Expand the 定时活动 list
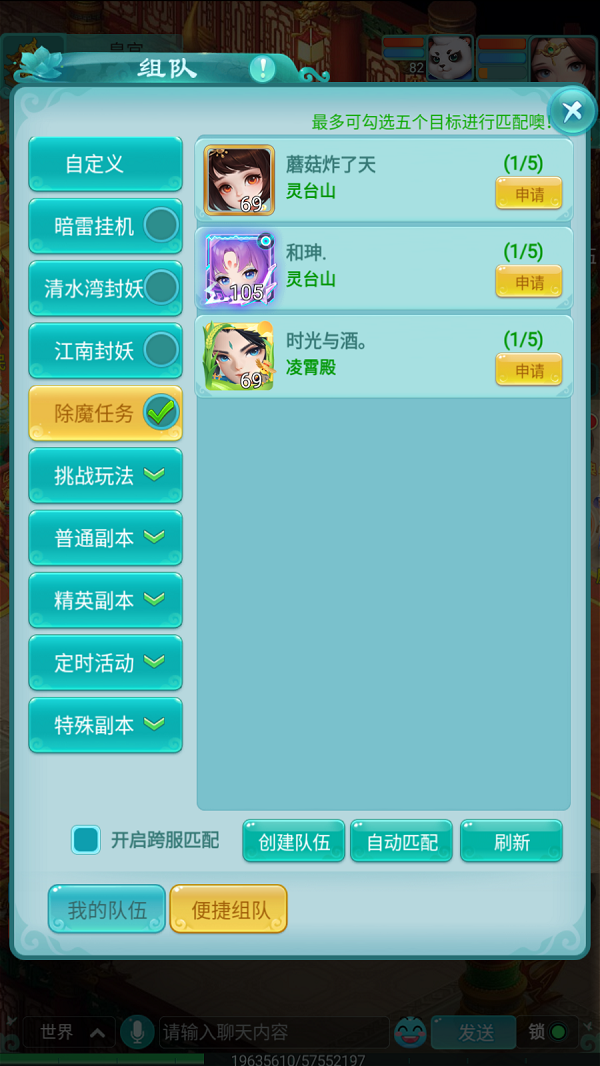The height and width of the screenshot is (1066, 600). [x=105, y=662]
